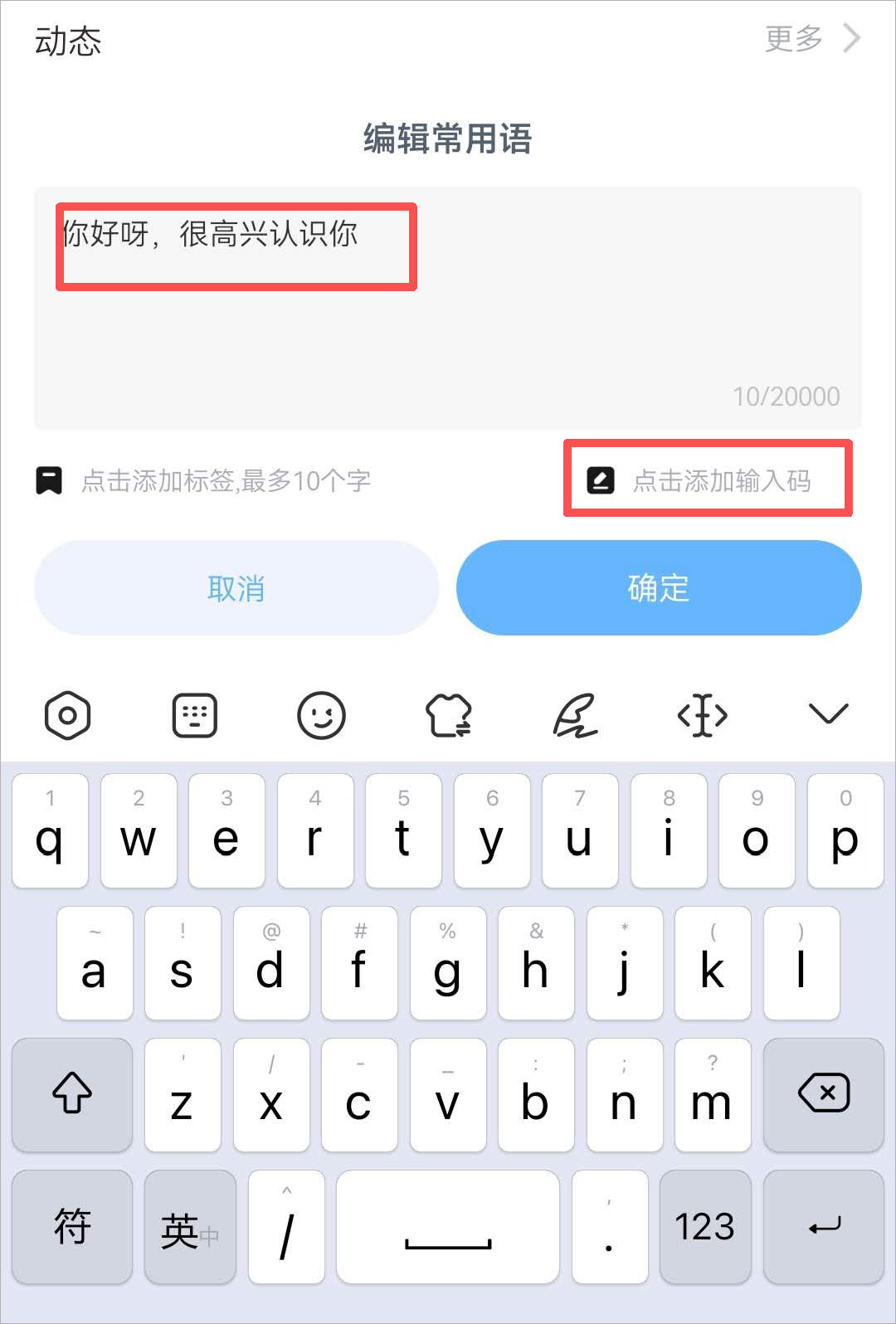The width and height of the screenshot is (896, 1324).
Task: Add a tag via 点击添加标签
Action: [225, 480]
